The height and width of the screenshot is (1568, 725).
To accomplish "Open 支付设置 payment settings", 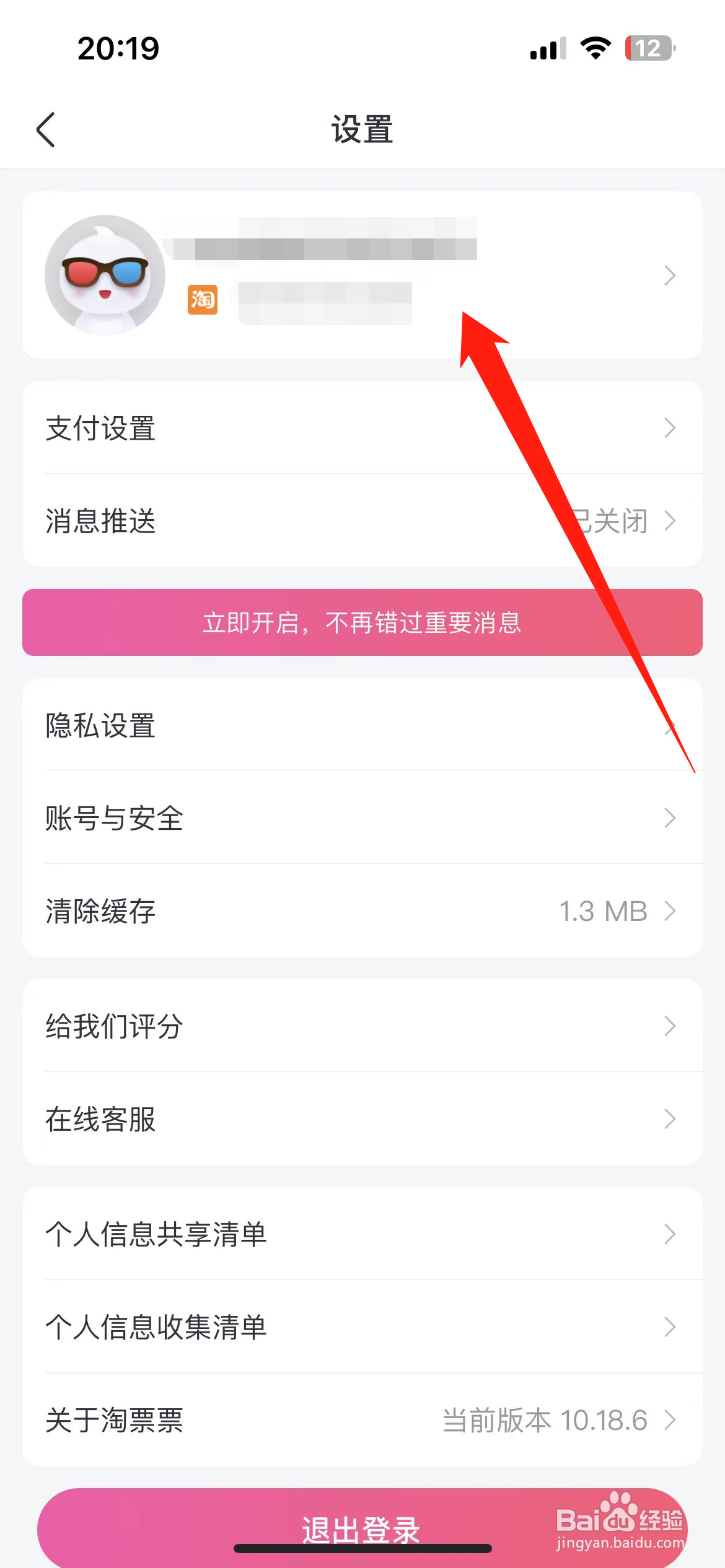I will [362, 428].
